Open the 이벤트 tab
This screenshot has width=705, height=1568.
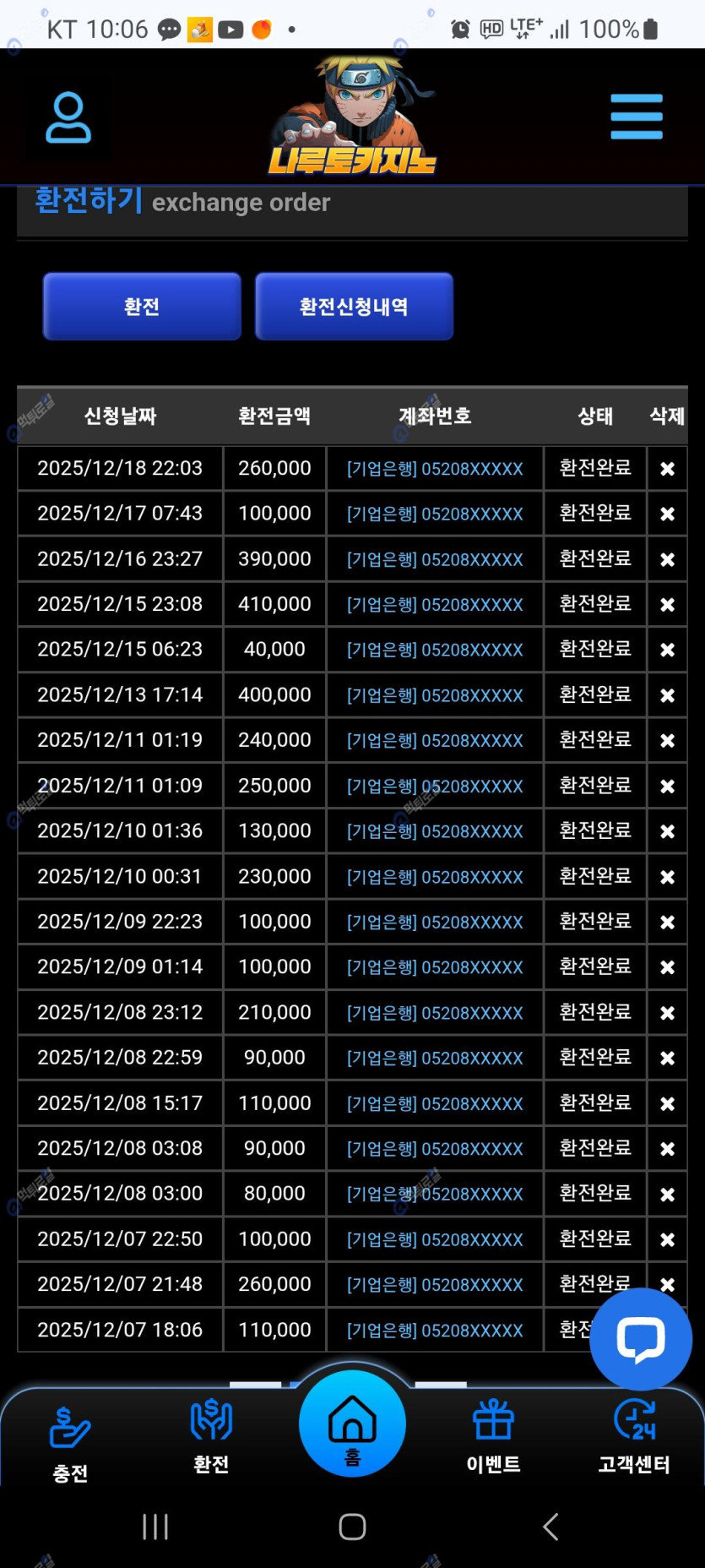[493, 1438]
